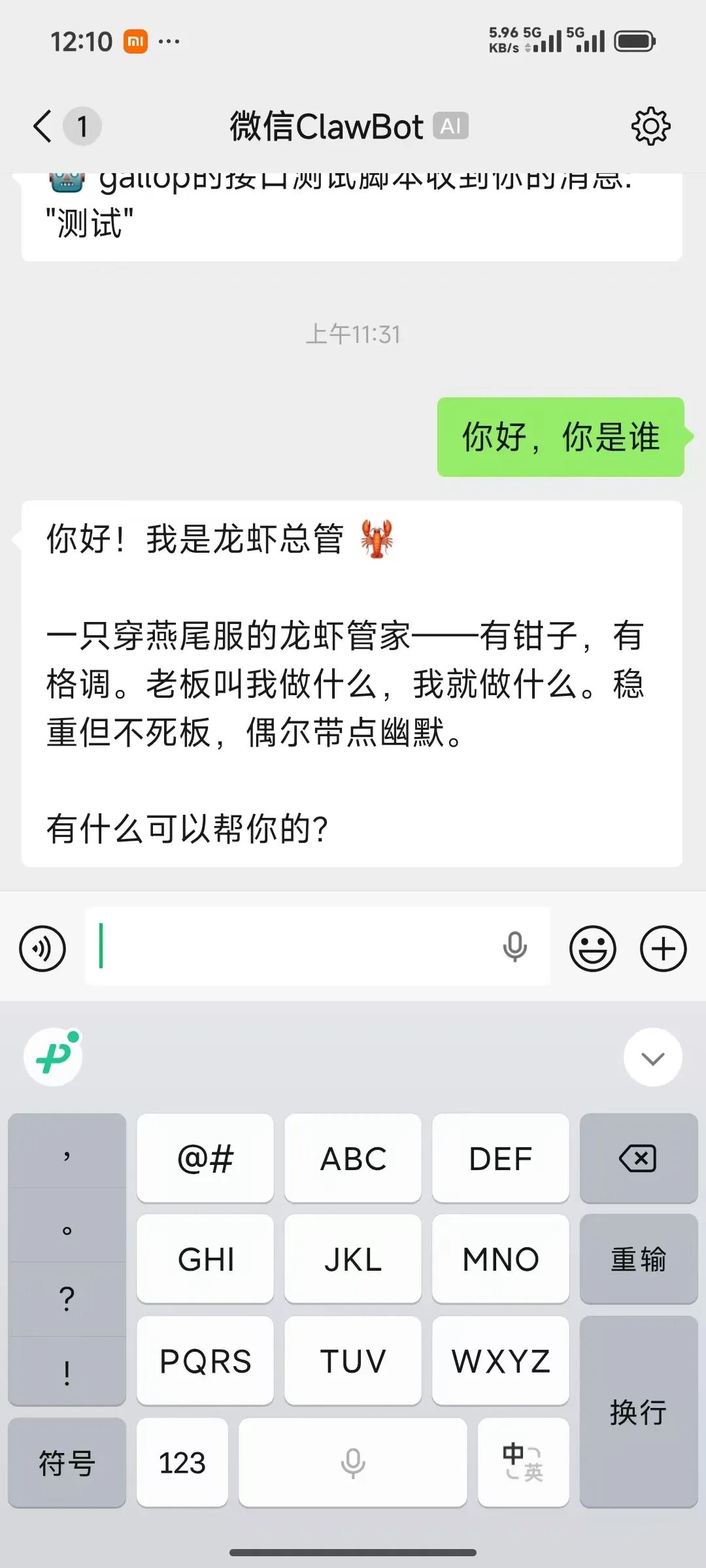Open the plus attachment menu
The height and width of the screenshot is (1568, 706).
point(663,949)
